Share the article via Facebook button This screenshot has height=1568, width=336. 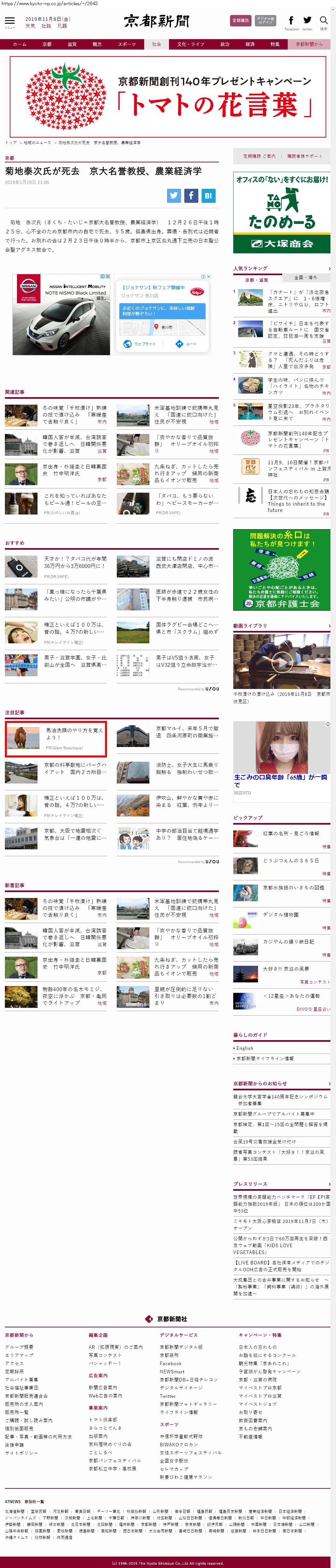coord(191,195)
